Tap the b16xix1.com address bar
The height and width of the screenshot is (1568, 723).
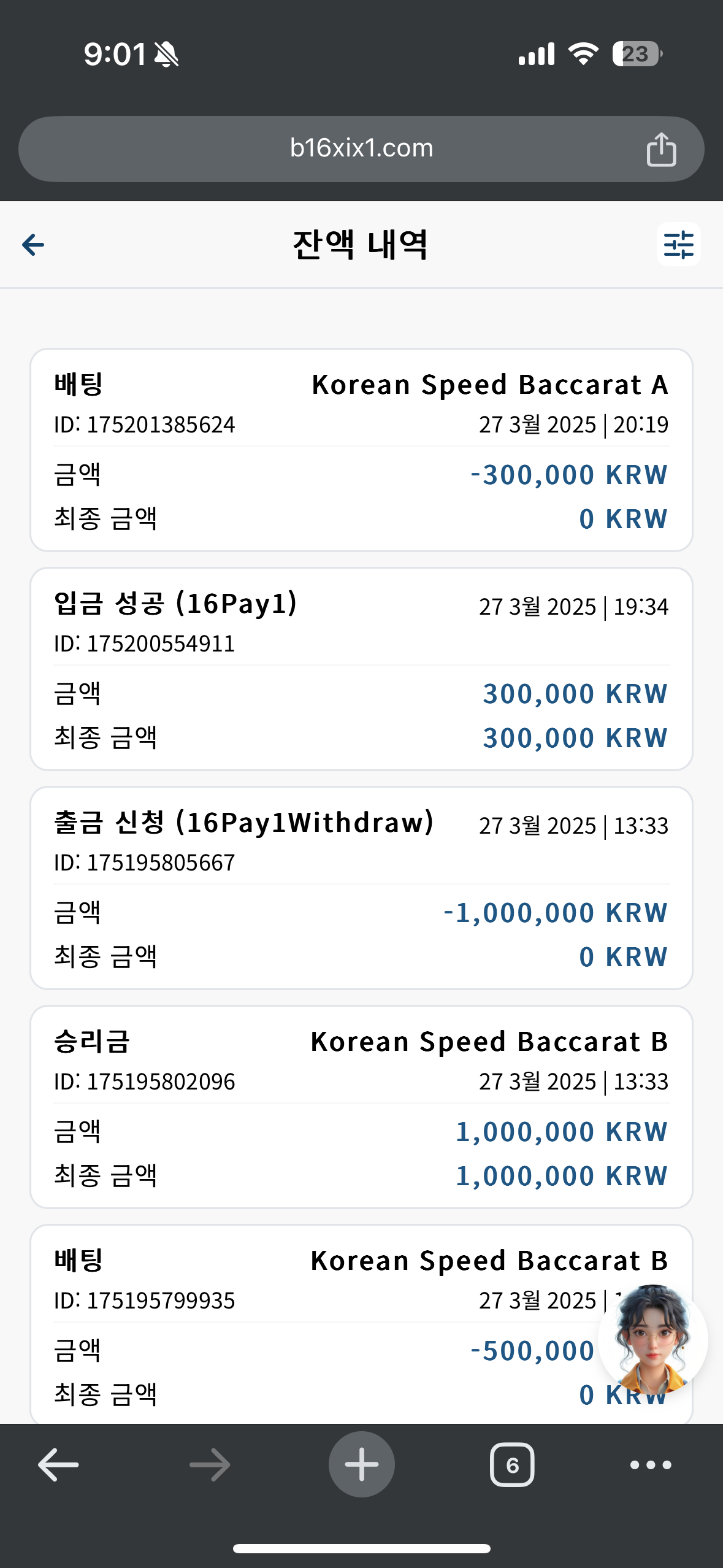361,149
